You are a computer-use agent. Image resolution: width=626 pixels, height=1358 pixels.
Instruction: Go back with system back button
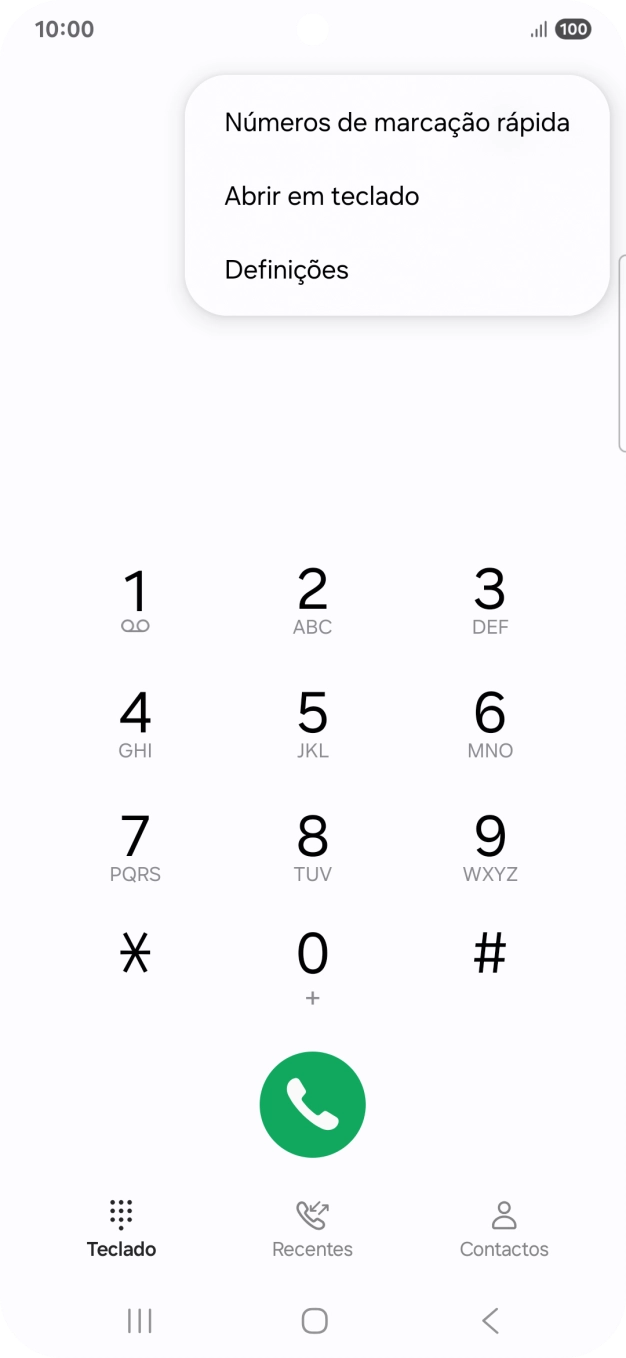point(490,1321)
